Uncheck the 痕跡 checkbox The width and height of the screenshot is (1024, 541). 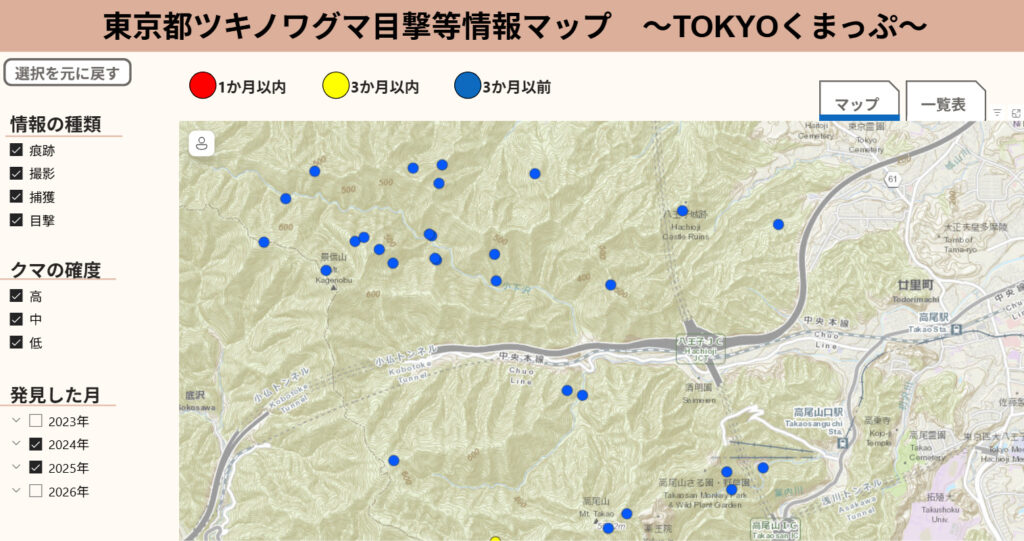(16, 150)
